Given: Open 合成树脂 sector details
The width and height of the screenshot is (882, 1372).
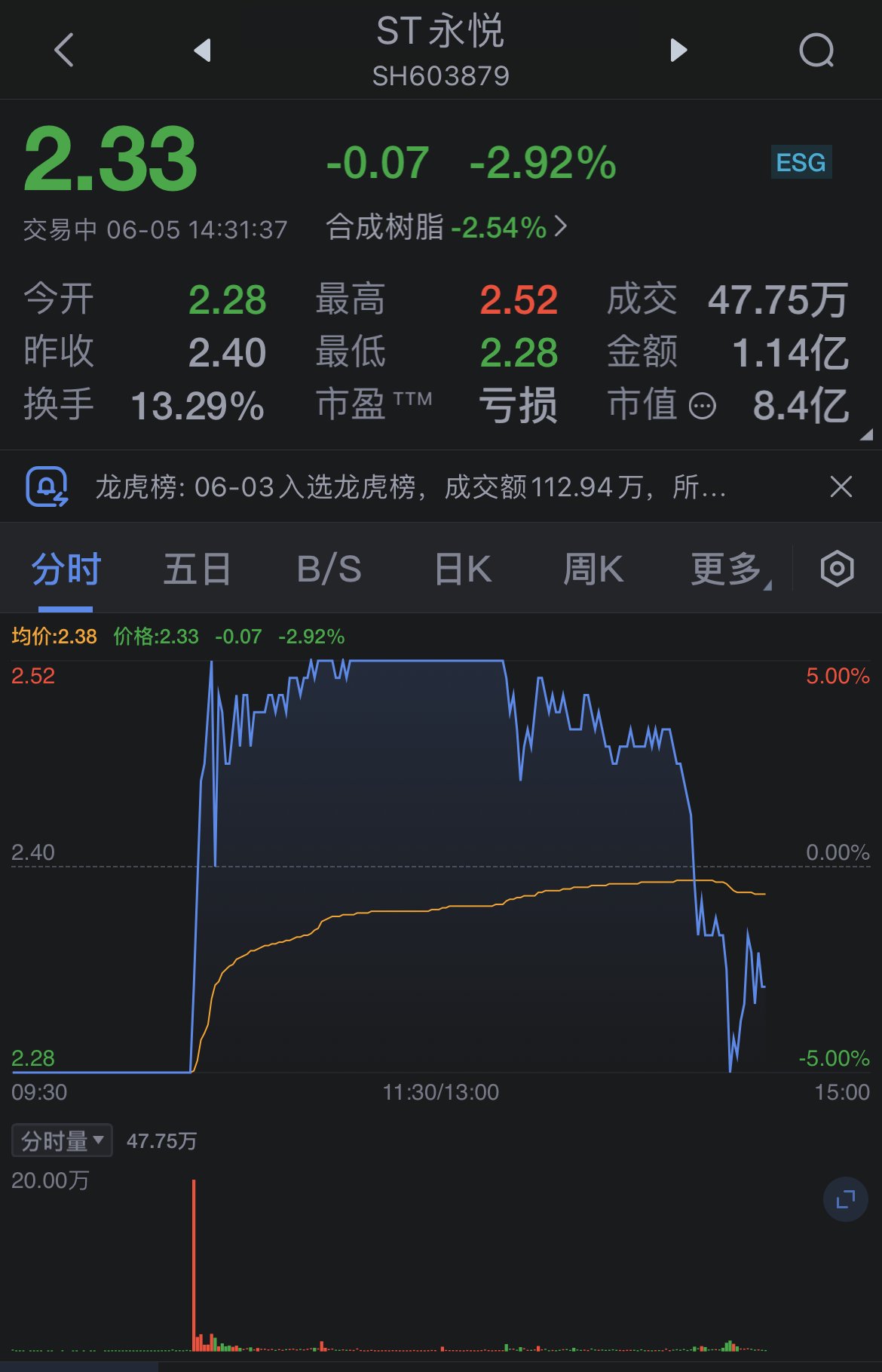Looking at the screenshot, I should click(x=445, y=228).
